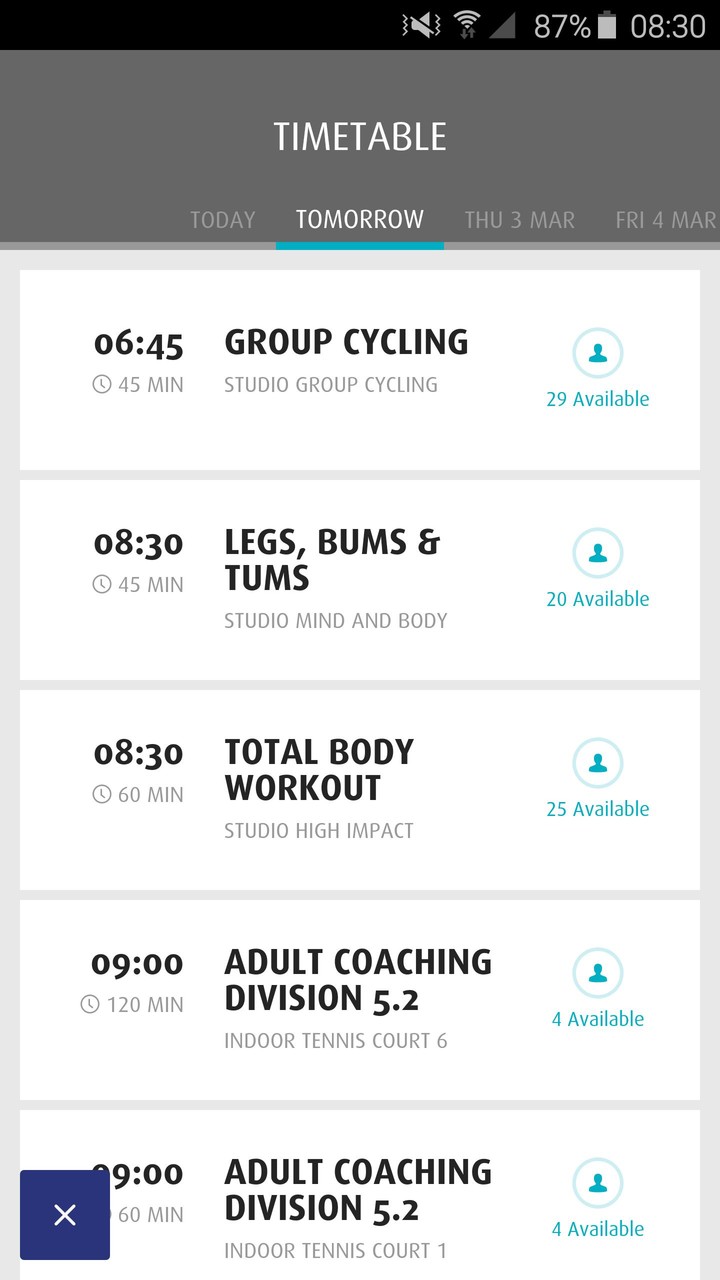The width and height of the screenshot is (720, 1280).
Task: Switch to the Fri 4 Mar tab
Action: point(666,220)
